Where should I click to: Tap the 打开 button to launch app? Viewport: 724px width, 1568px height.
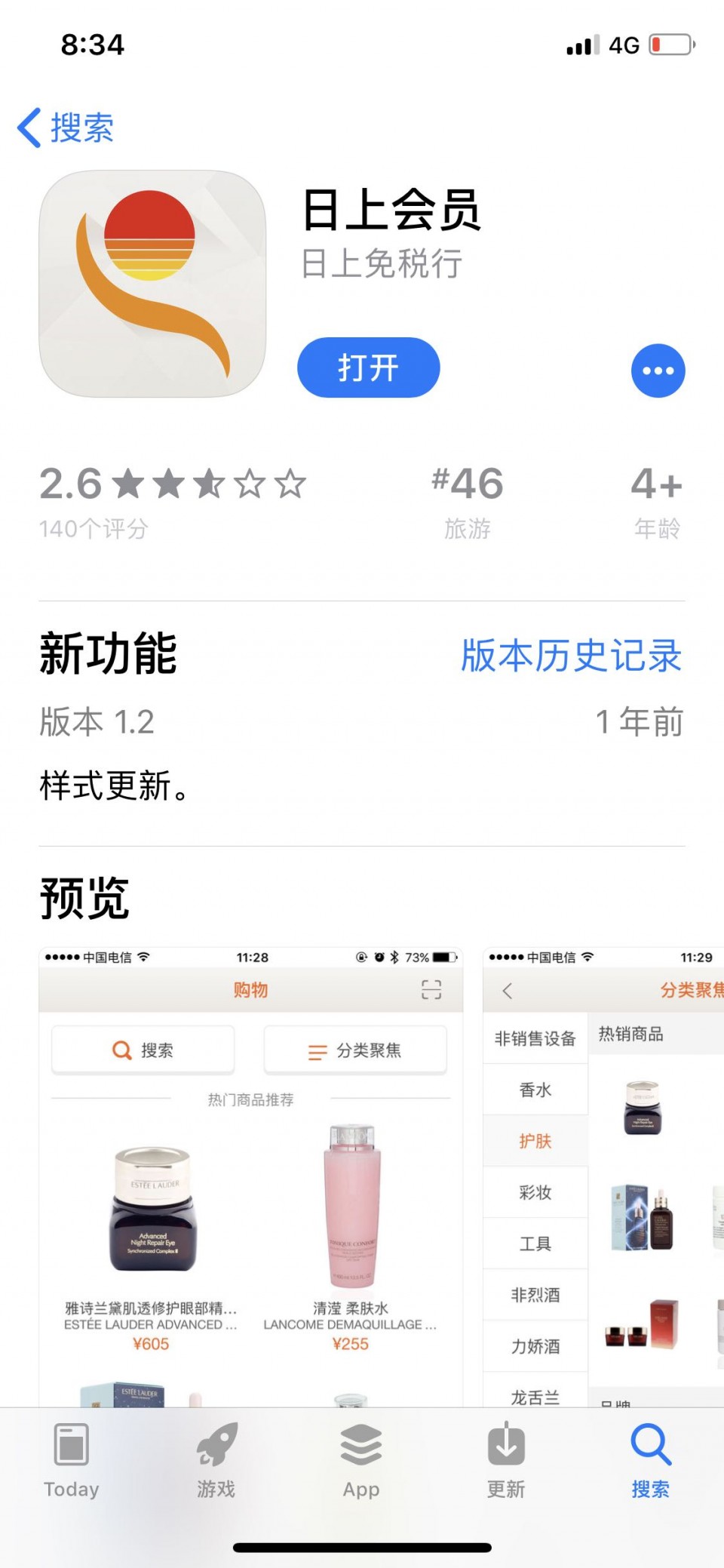(367, 367)
